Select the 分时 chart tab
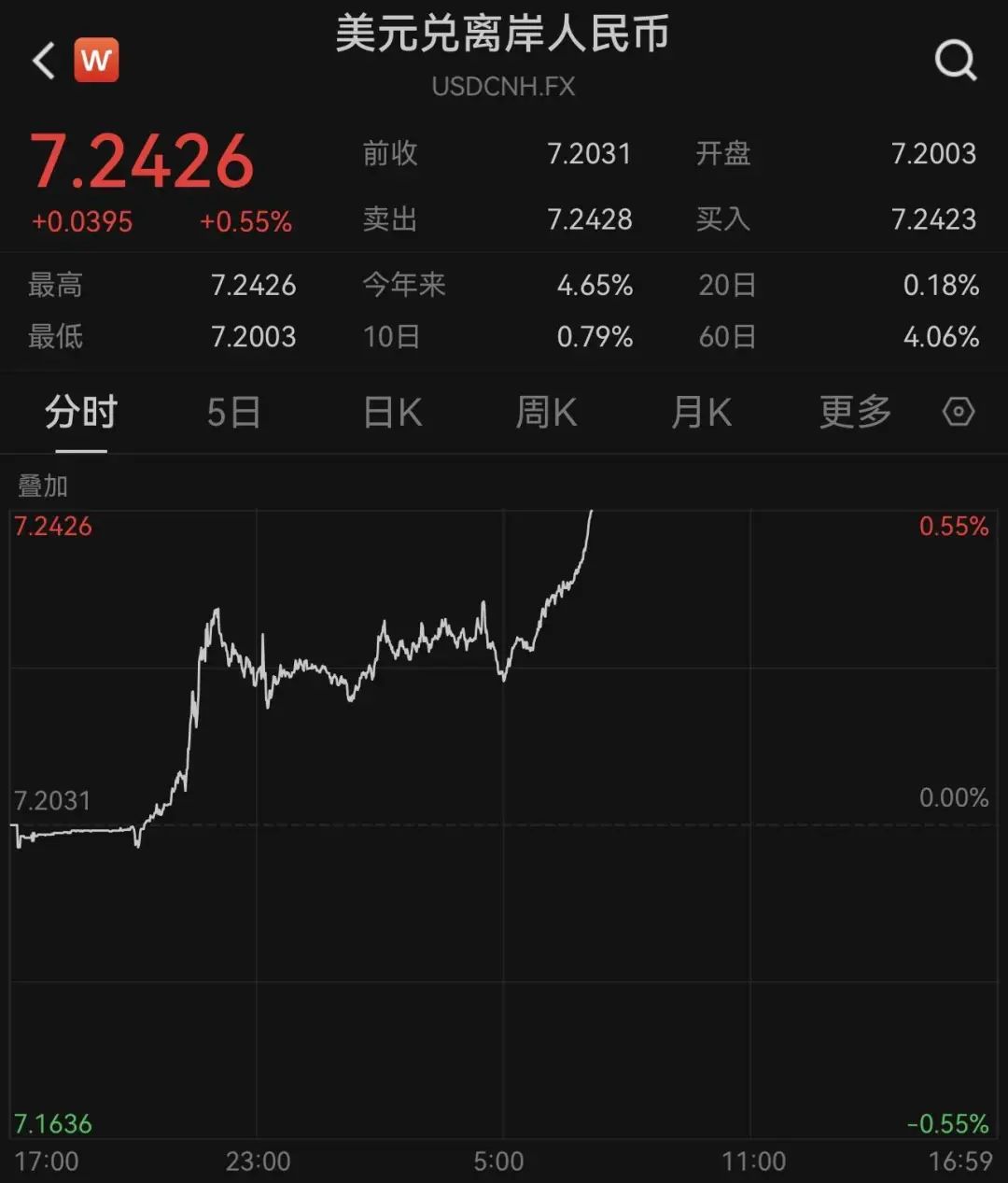The image size is (1008, 1183). tap(81, 413)
